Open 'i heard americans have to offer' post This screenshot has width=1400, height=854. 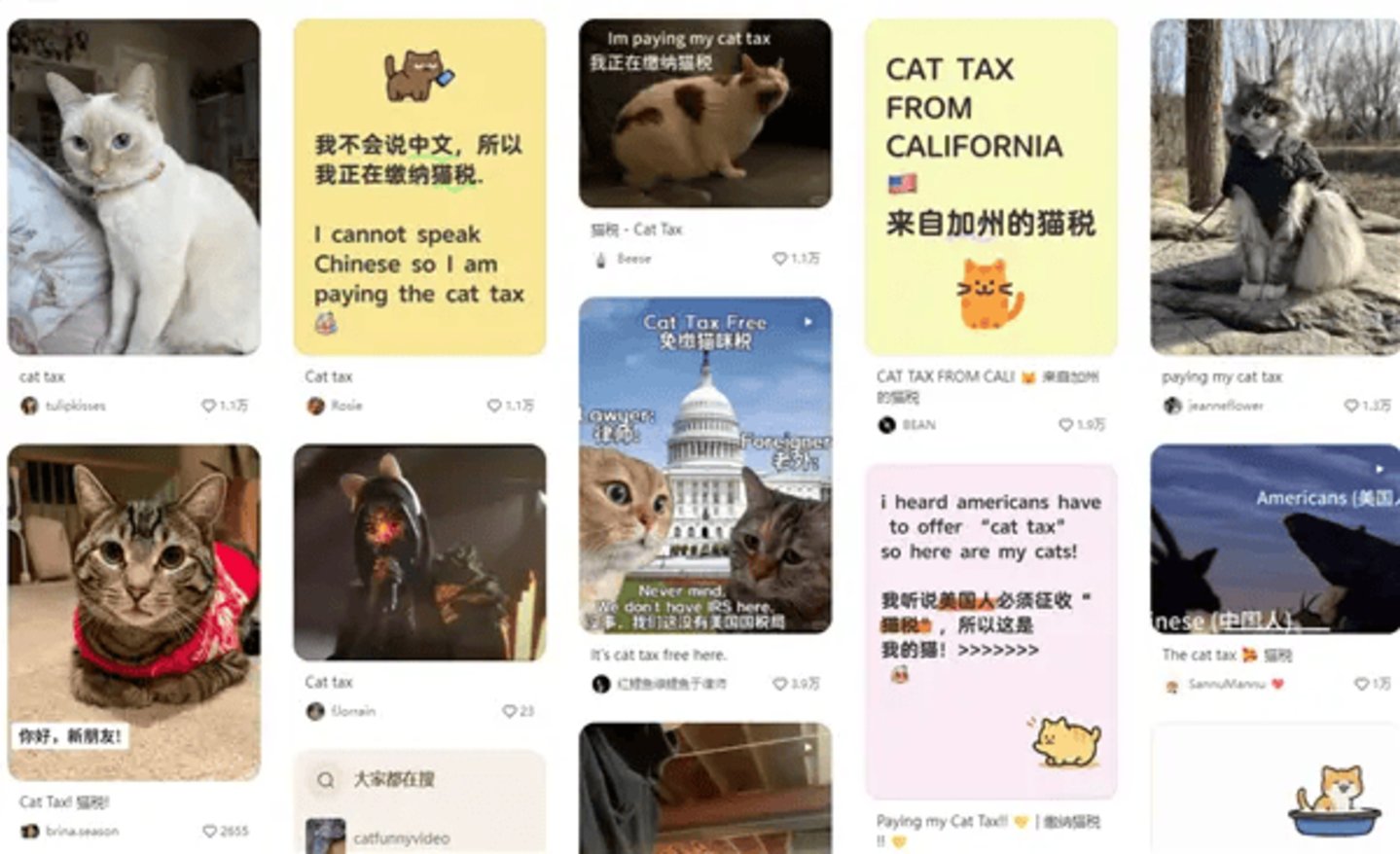990,632
